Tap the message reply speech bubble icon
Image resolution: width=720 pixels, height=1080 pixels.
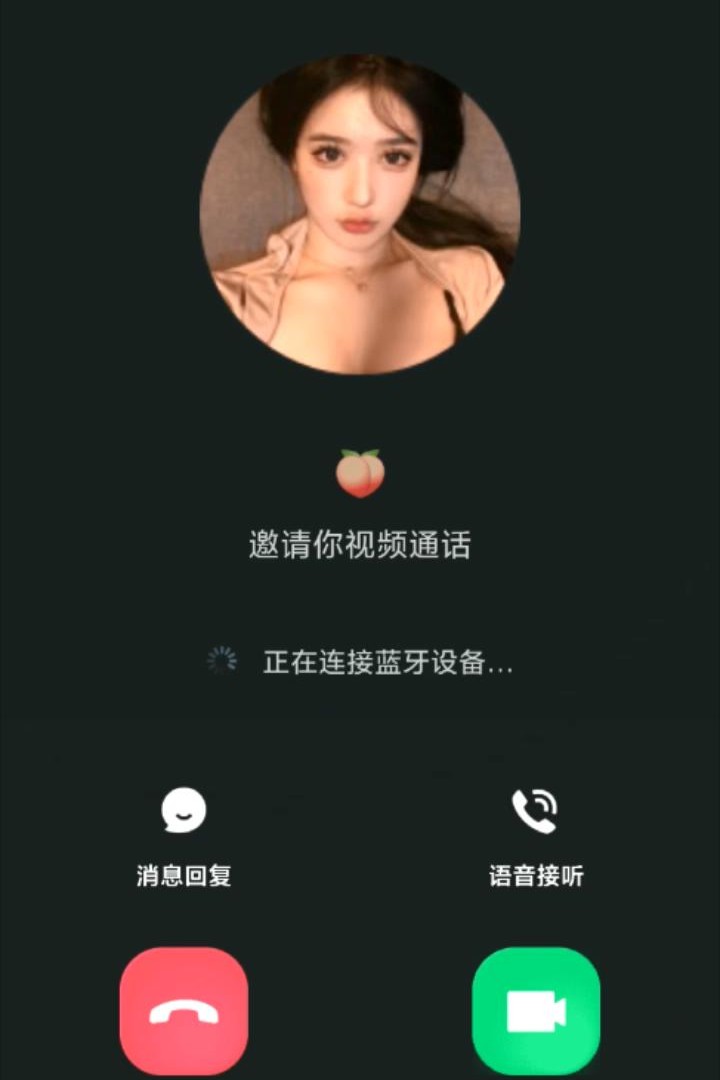pos(182,810)
